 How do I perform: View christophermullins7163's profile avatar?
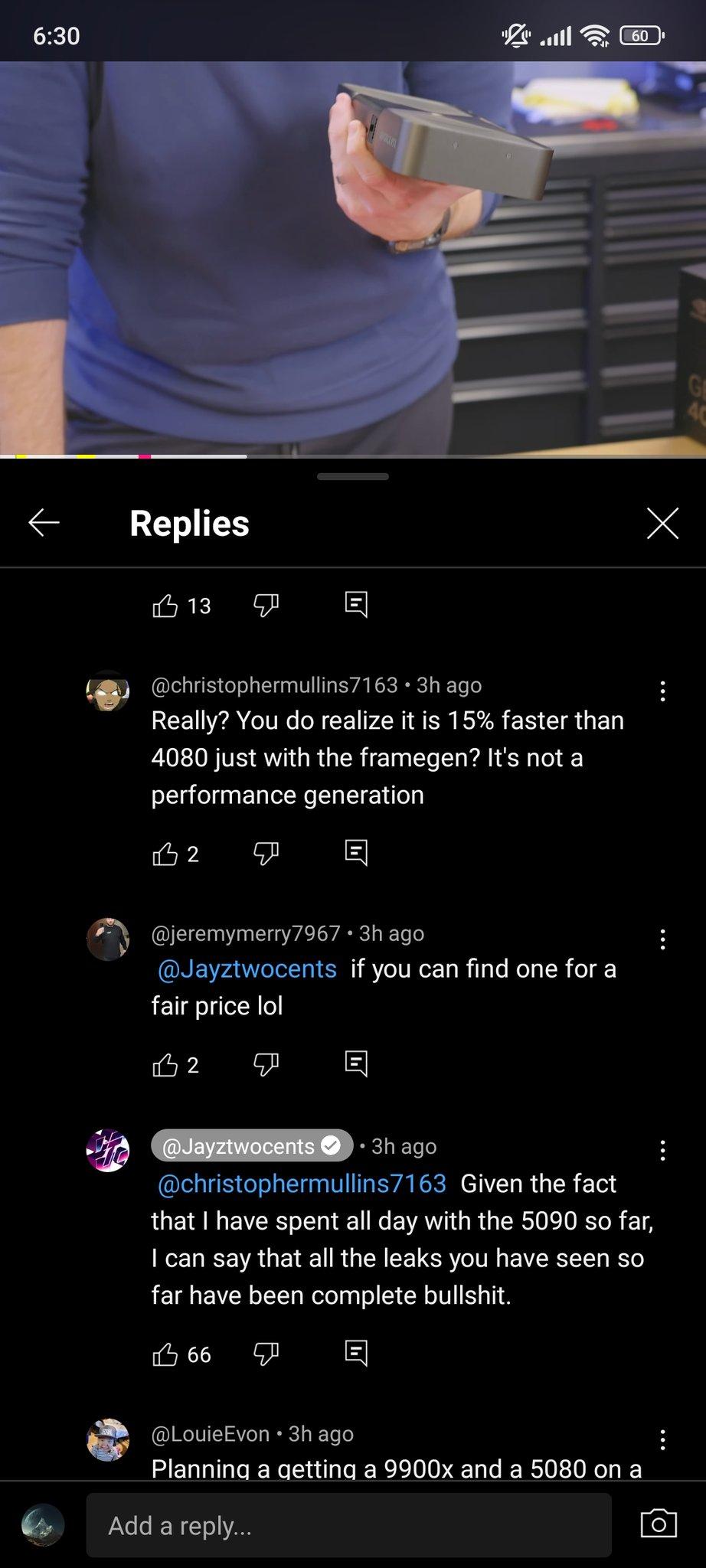[107, 691]
